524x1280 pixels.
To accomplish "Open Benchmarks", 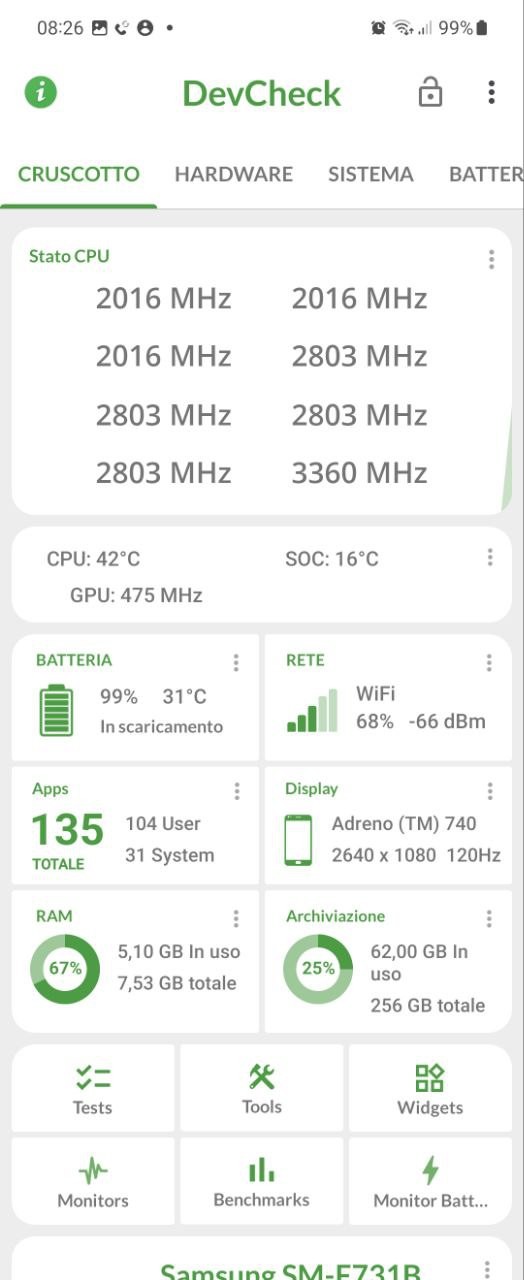I will (262, 1181).
